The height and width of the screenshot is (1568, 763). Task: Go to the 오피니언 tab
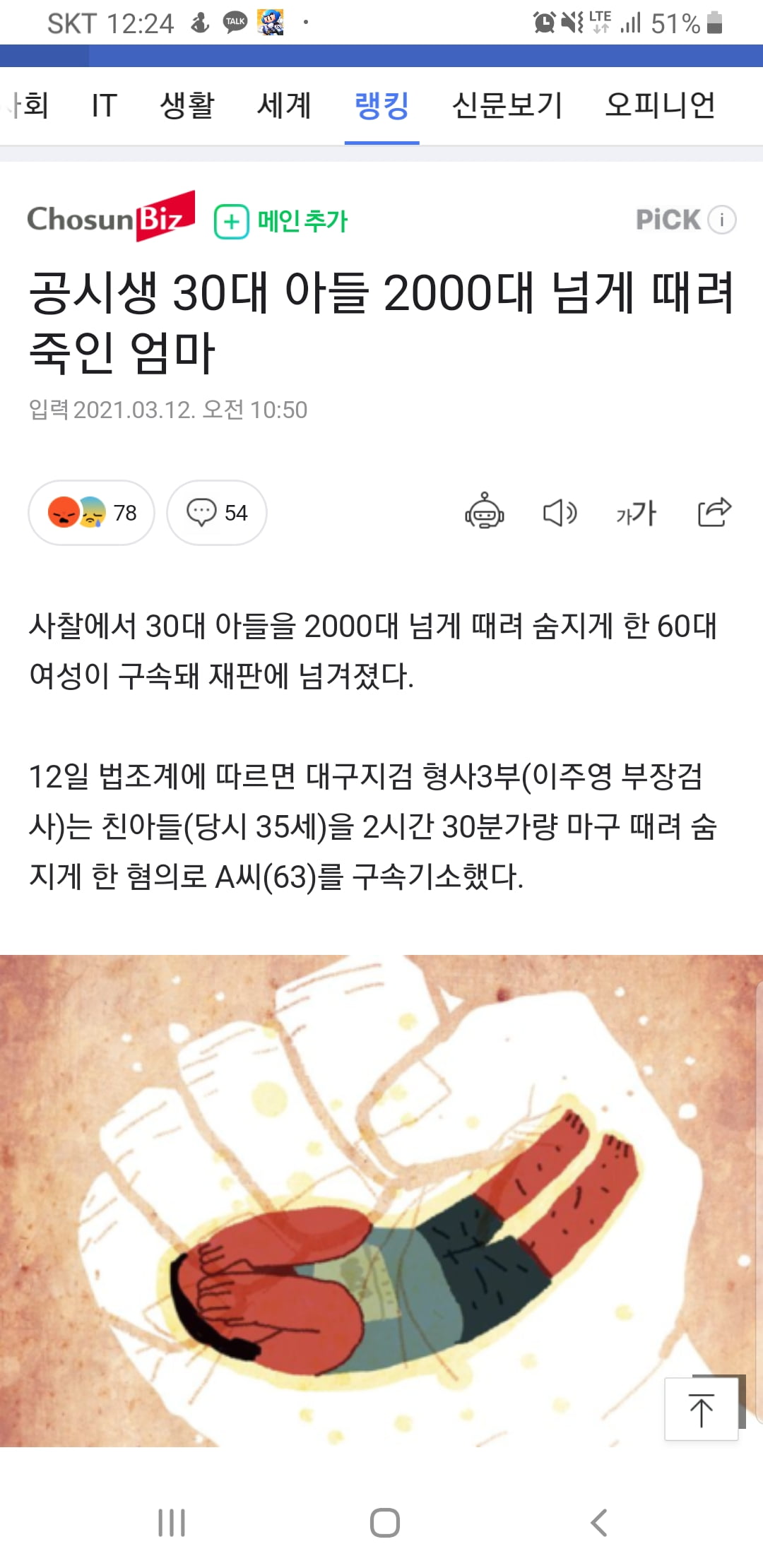pos(660,106)
